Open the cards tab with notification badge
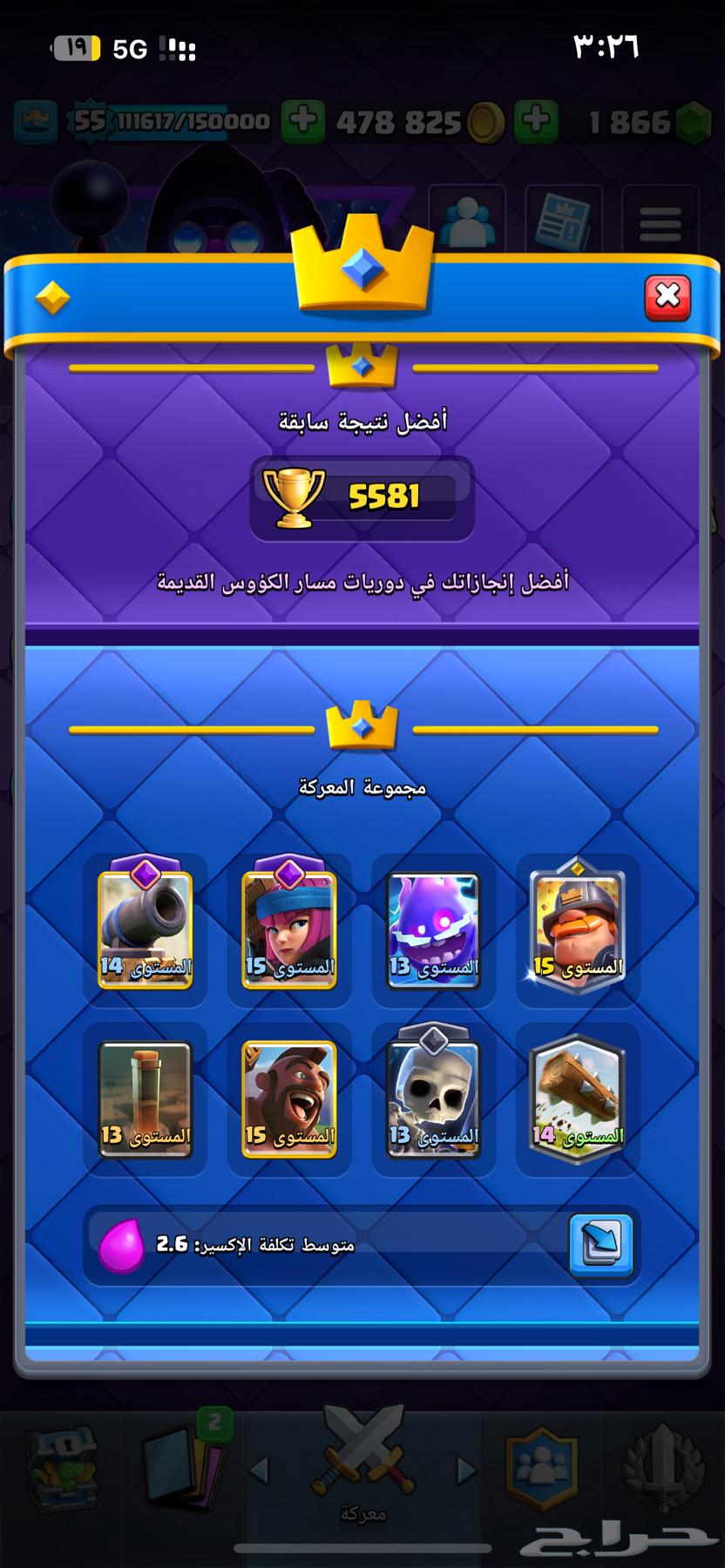The image size is (725, 1568). (186, 1470)
